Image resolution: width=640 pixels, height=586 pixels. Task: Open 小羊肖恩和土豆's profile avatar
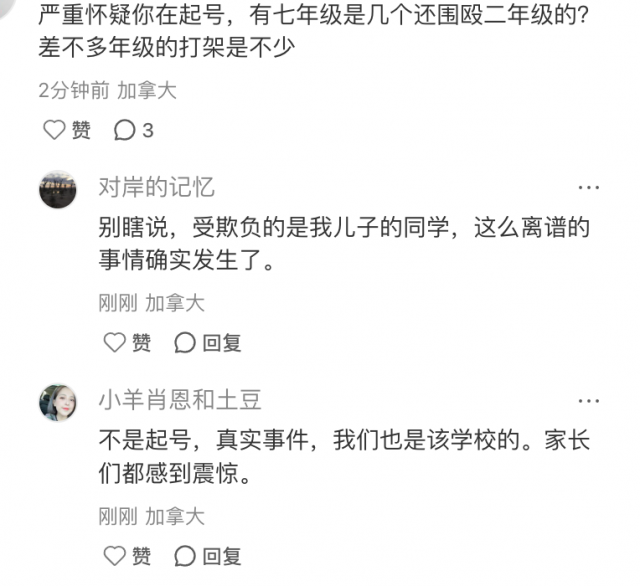click(x=58, y=401)
